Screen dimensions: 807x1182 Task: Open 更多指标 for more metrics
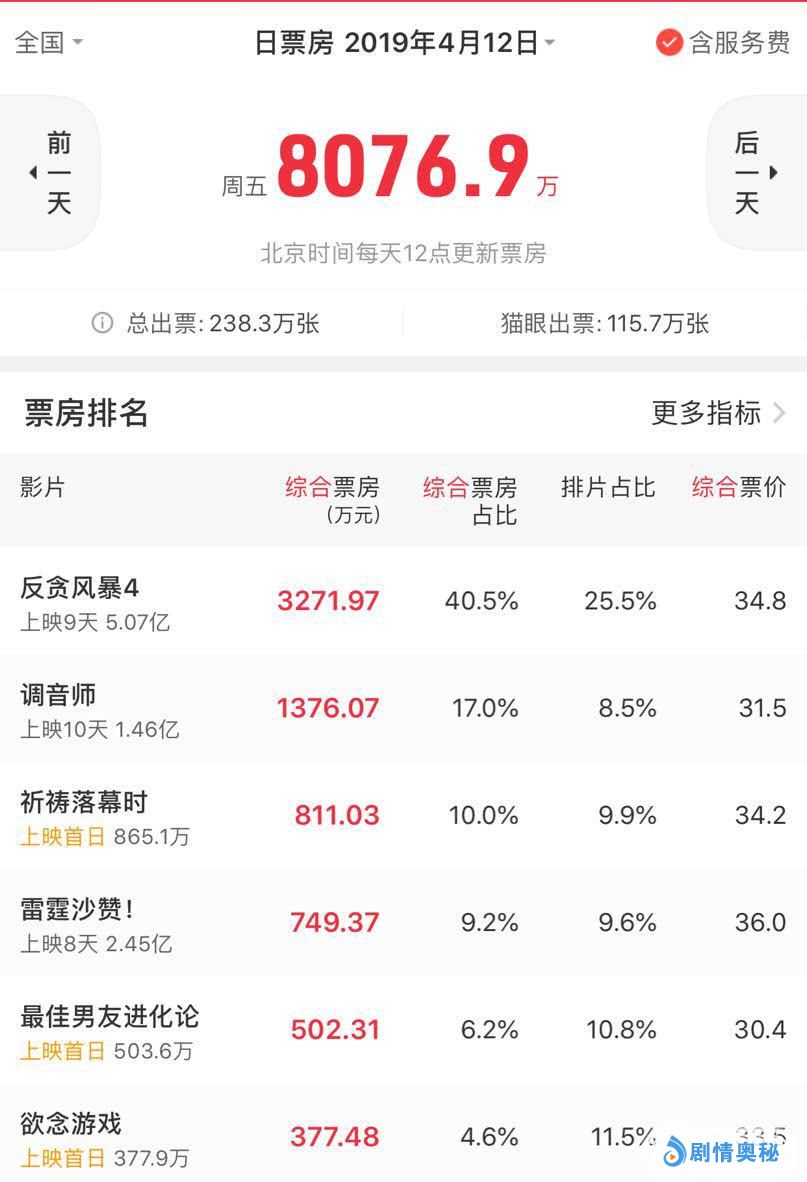[718, 413]
